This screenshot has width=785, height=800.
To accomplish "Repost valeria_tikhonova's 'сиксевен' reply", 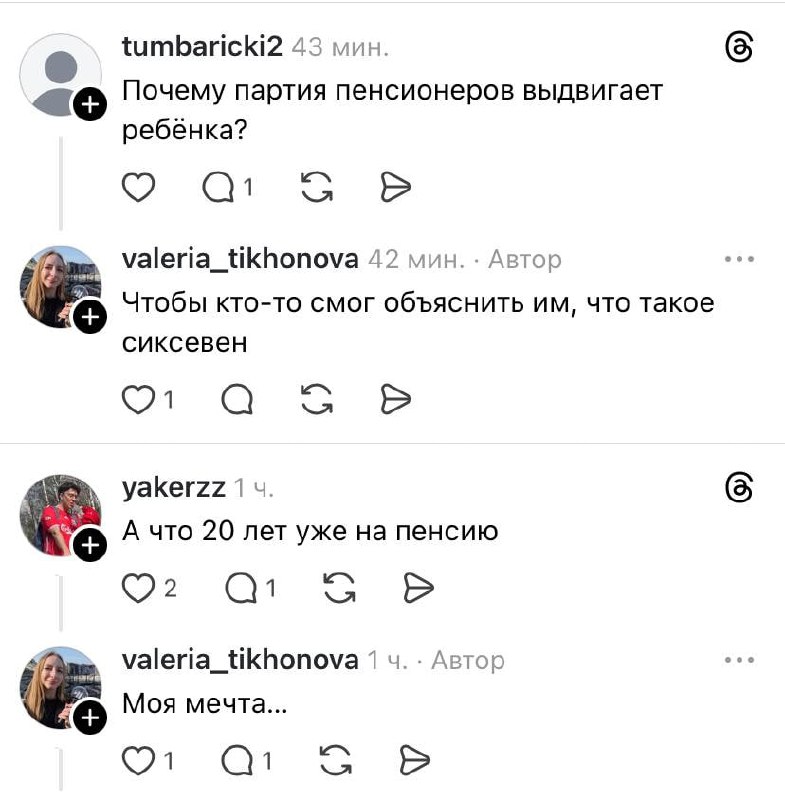I will 316,399.
